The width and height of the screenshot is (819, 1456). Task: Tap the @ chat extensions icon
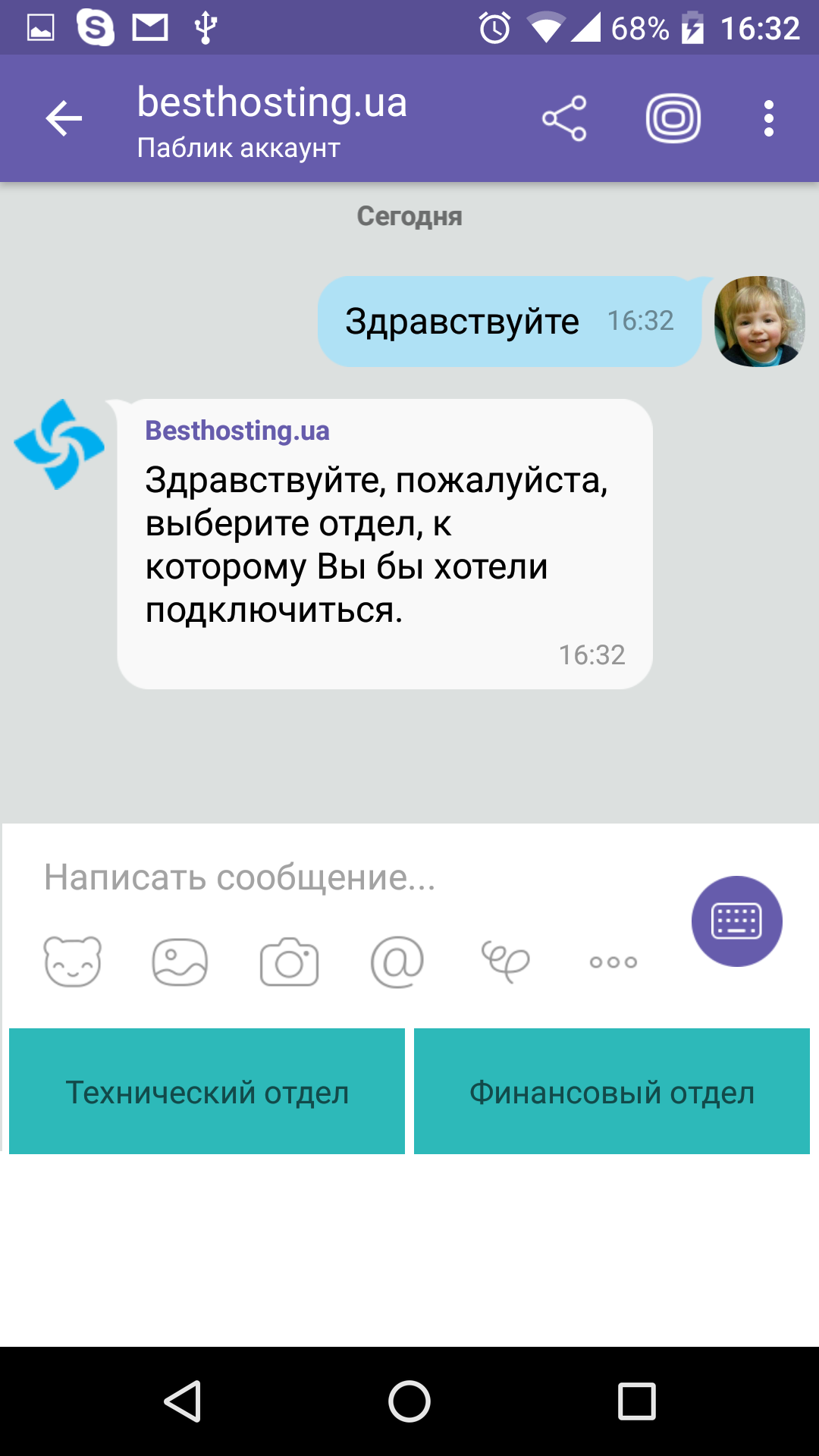[x=397, y=962]
